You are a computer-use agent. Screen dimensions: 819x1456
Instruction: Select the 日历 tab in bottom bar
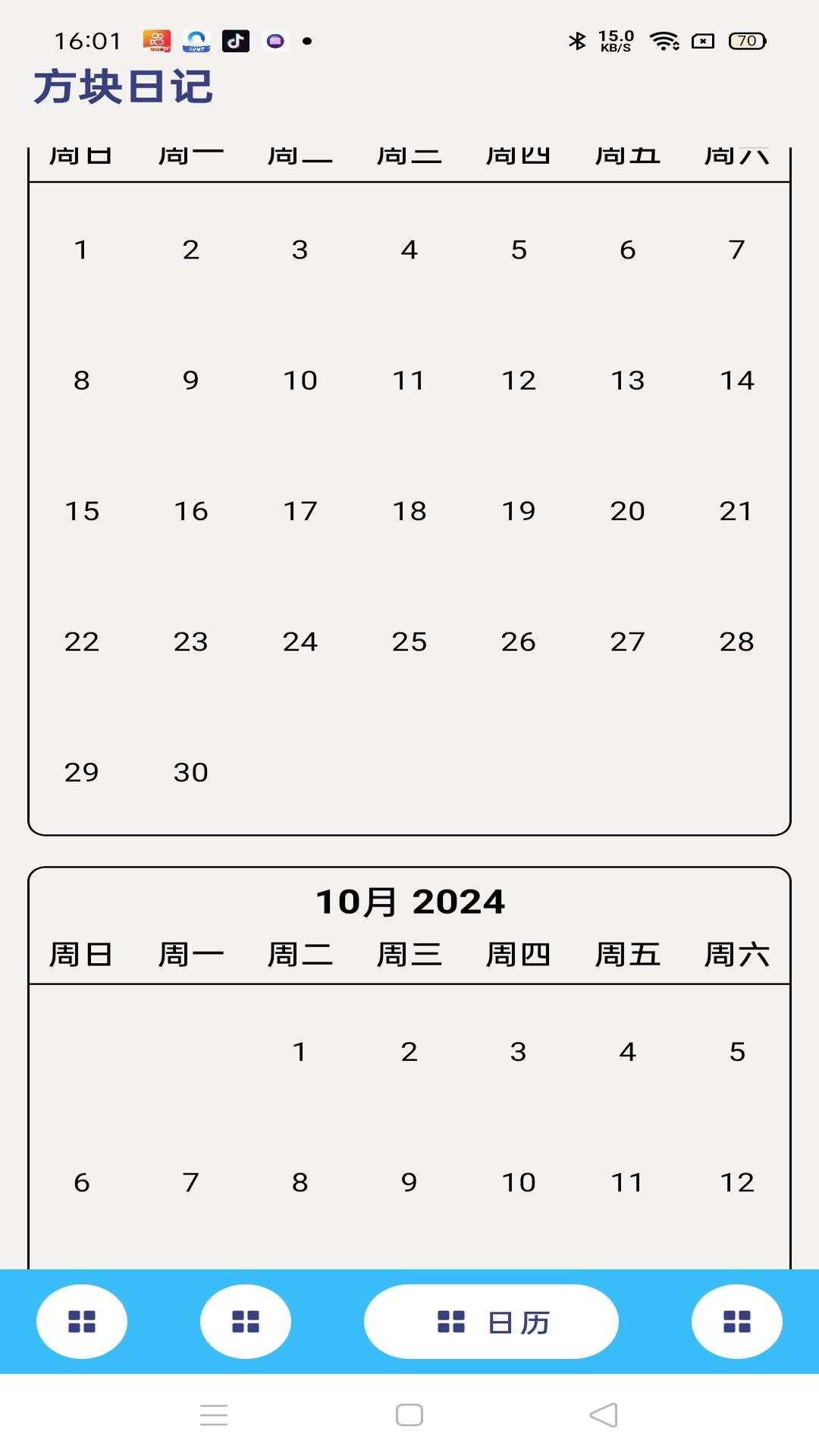click(x=491, y=1322)
